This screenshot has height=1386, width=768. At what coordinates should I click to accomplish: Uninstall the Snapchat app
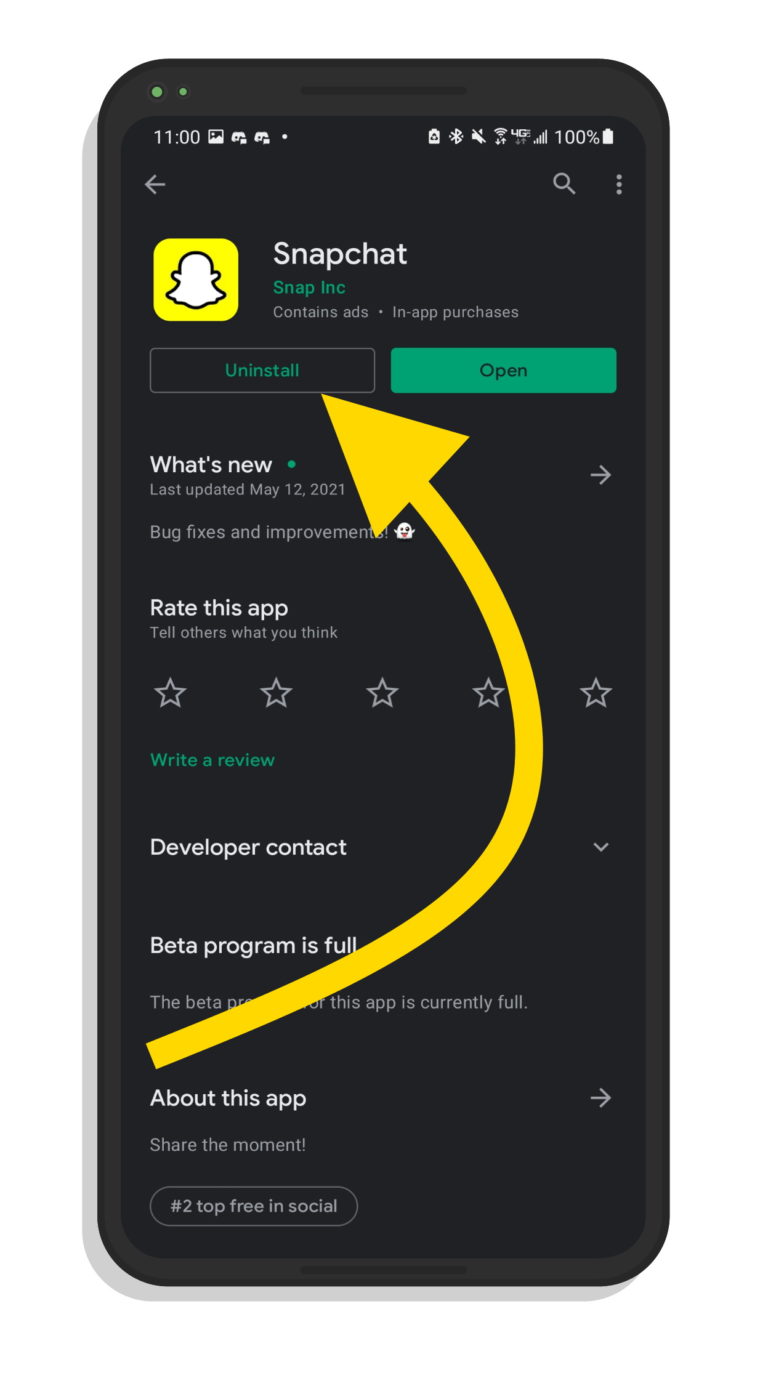262,370
